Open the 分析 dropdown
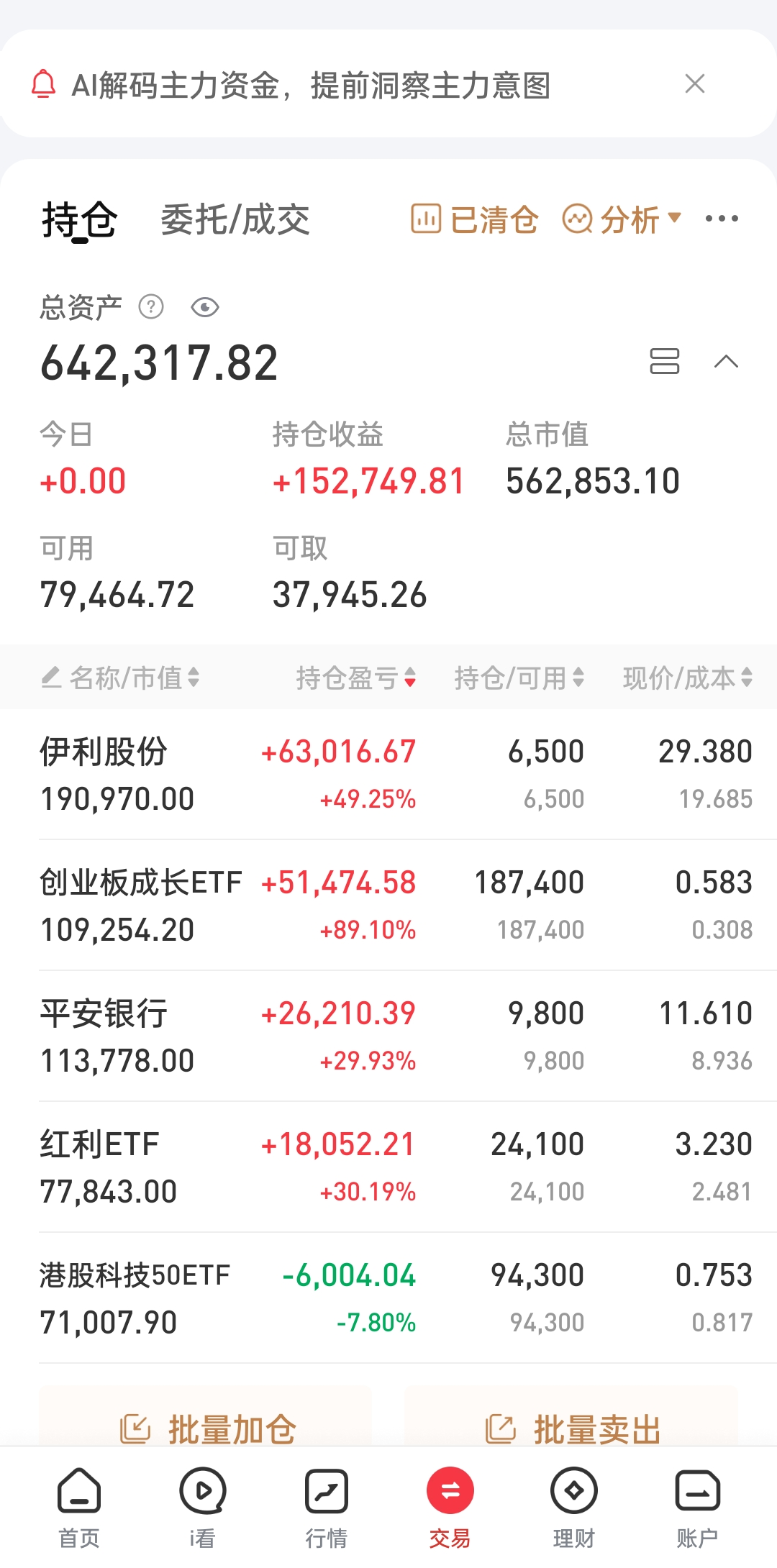777x1568 pixels. coord(622,219)
